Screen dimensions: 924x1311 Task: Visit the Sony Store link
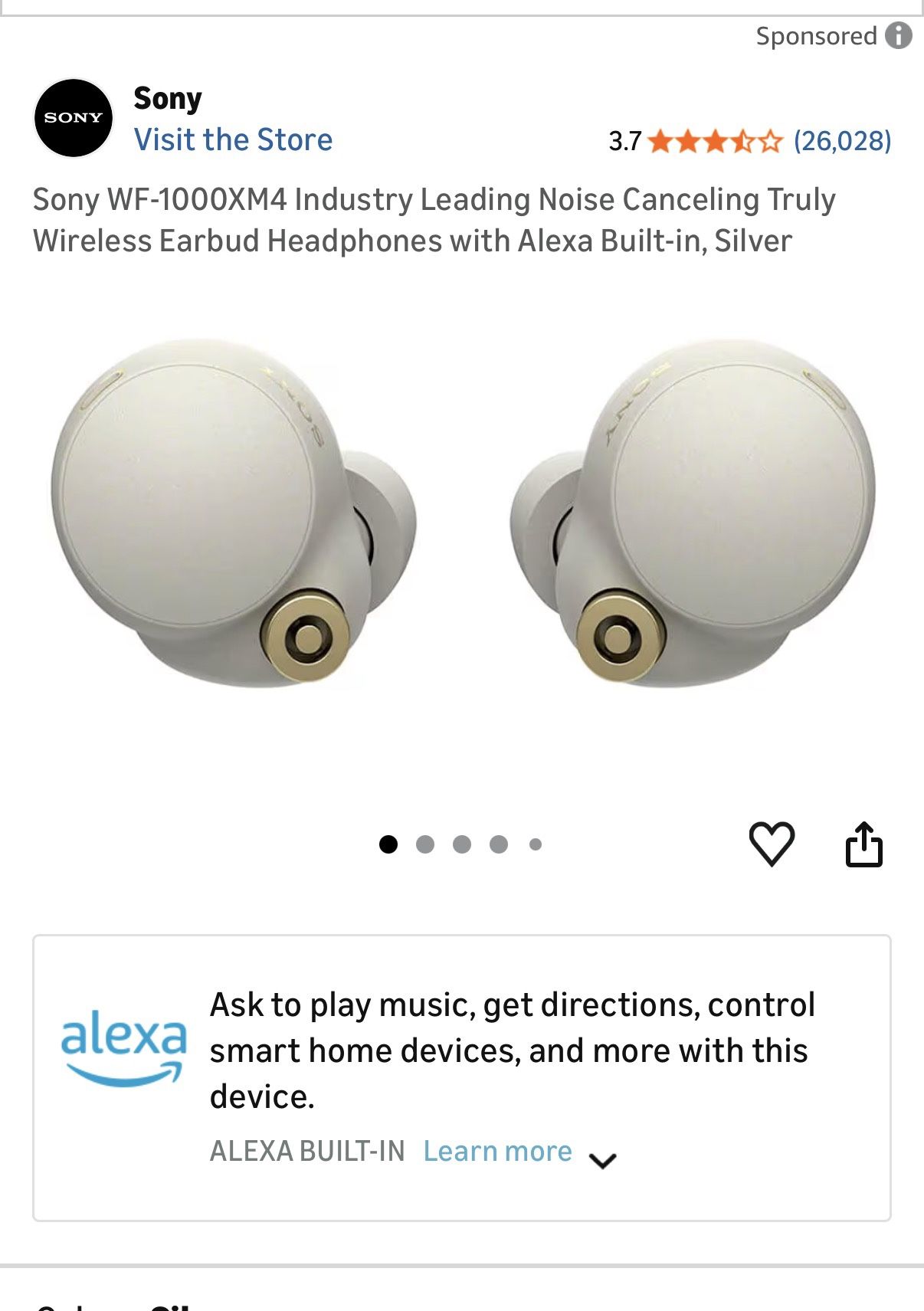[233, 140]
